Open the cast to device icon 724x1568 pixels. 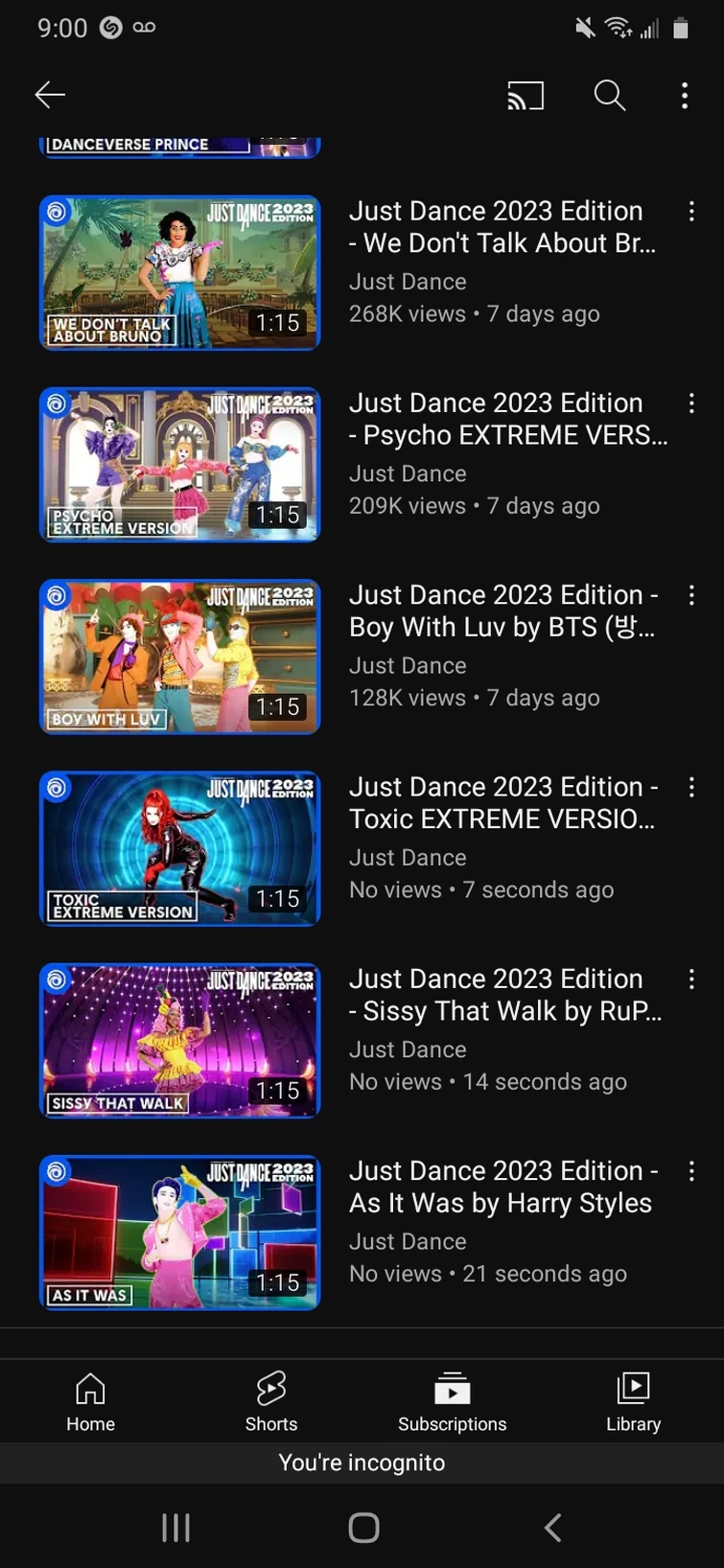[525, 95]
